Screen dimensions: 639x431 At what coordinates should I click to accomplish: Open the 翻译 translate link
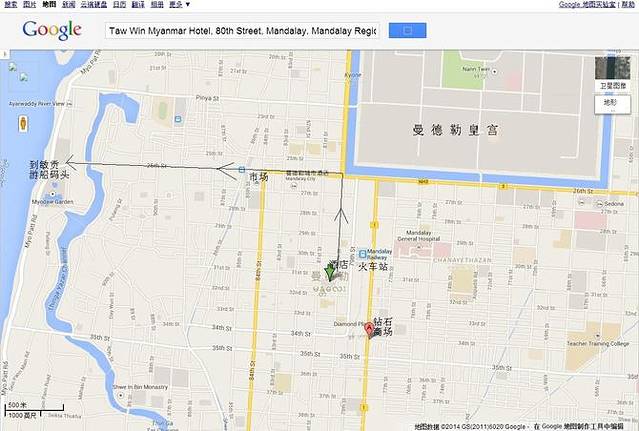click(138, 5)
